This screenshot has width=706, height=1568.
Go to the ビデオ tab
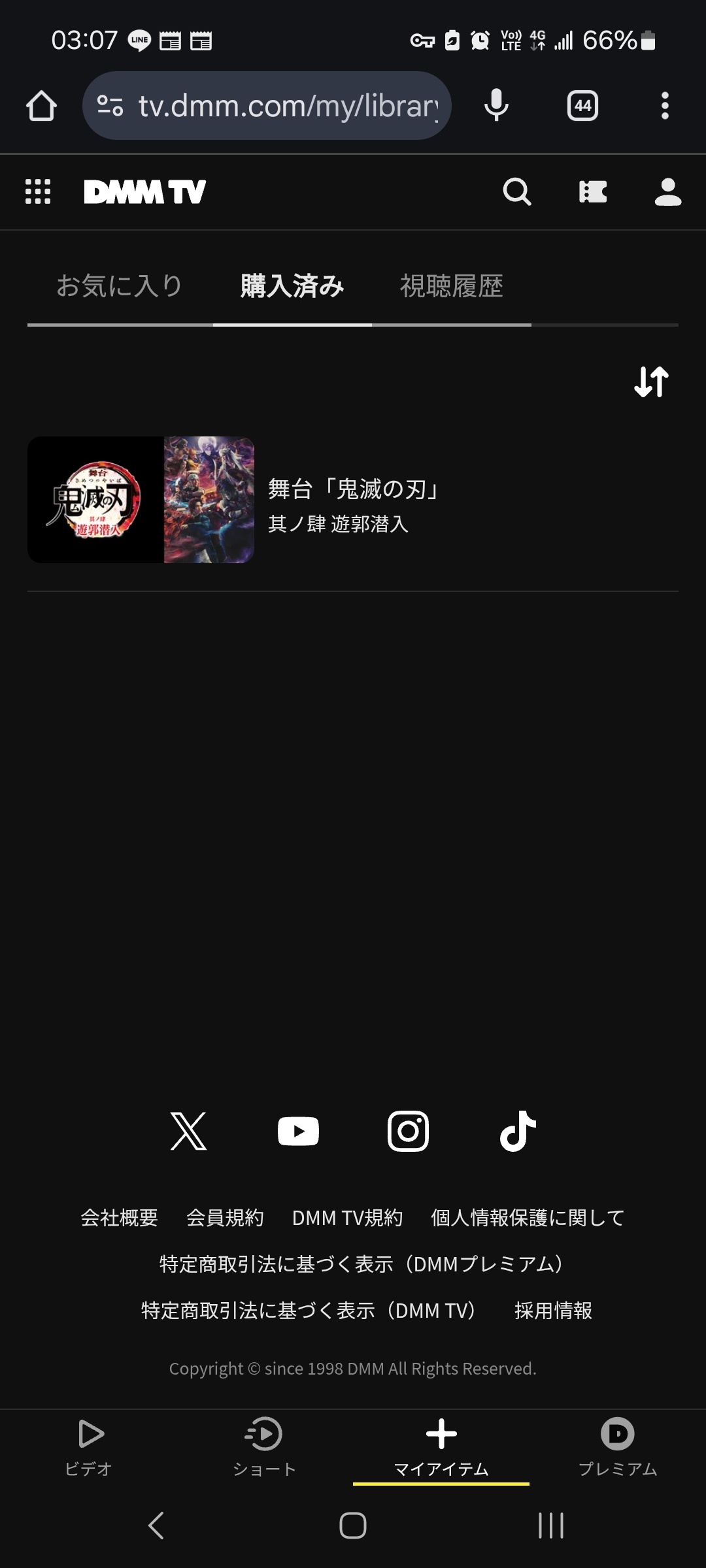coord(88,1447)
